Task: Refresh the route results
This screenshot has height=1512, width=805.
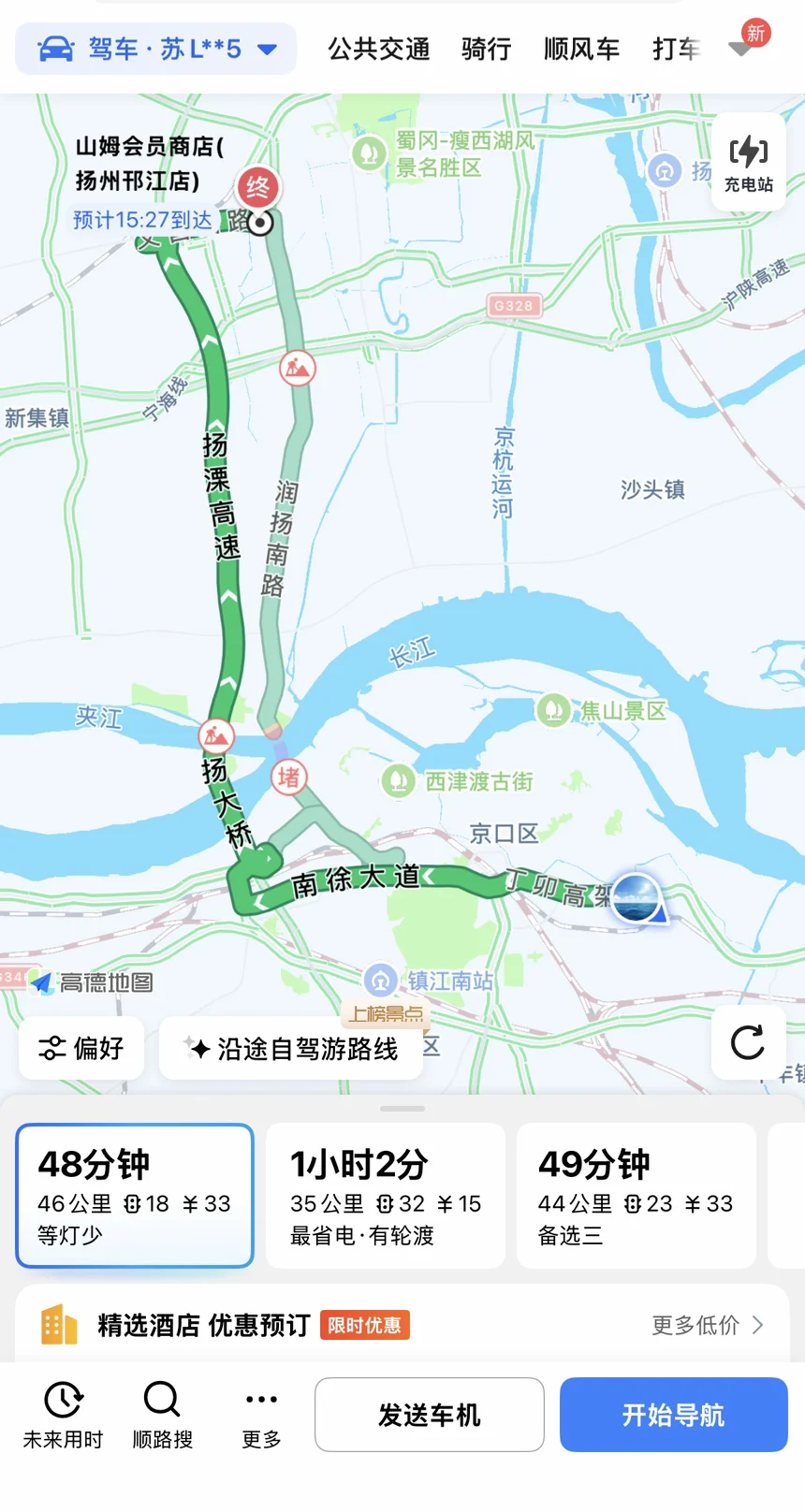Action: 747,1042
